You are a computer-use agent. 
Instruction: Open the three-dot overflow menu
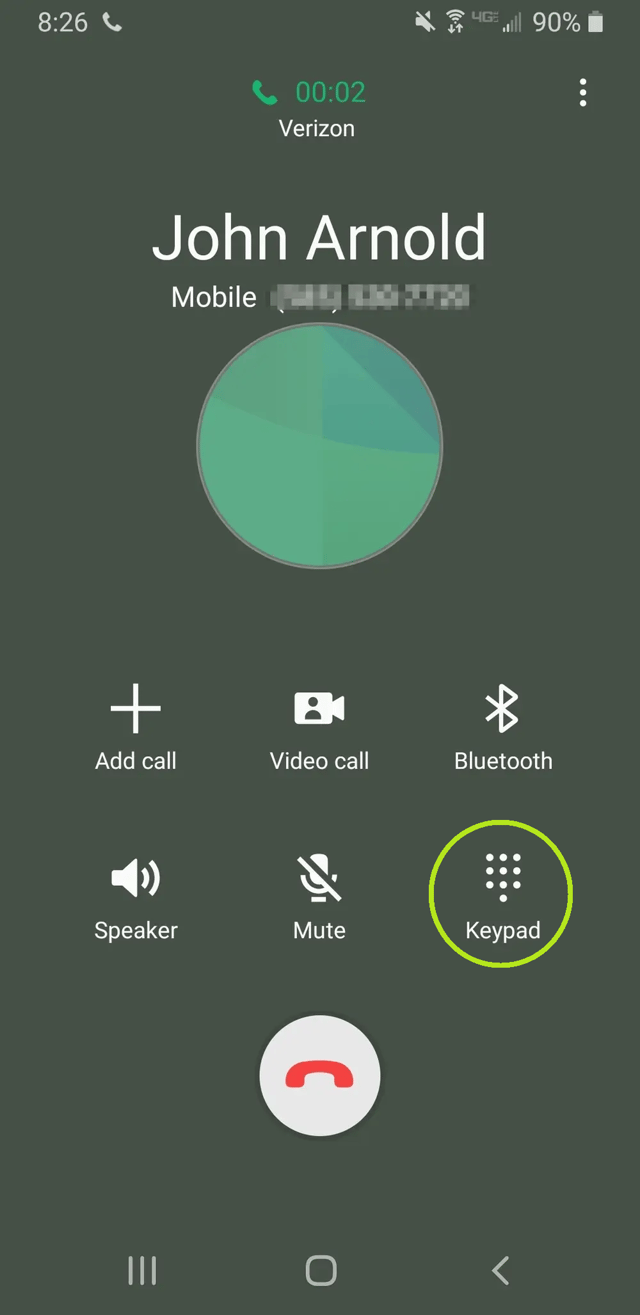pyautogui.click(x=583, y=94)
